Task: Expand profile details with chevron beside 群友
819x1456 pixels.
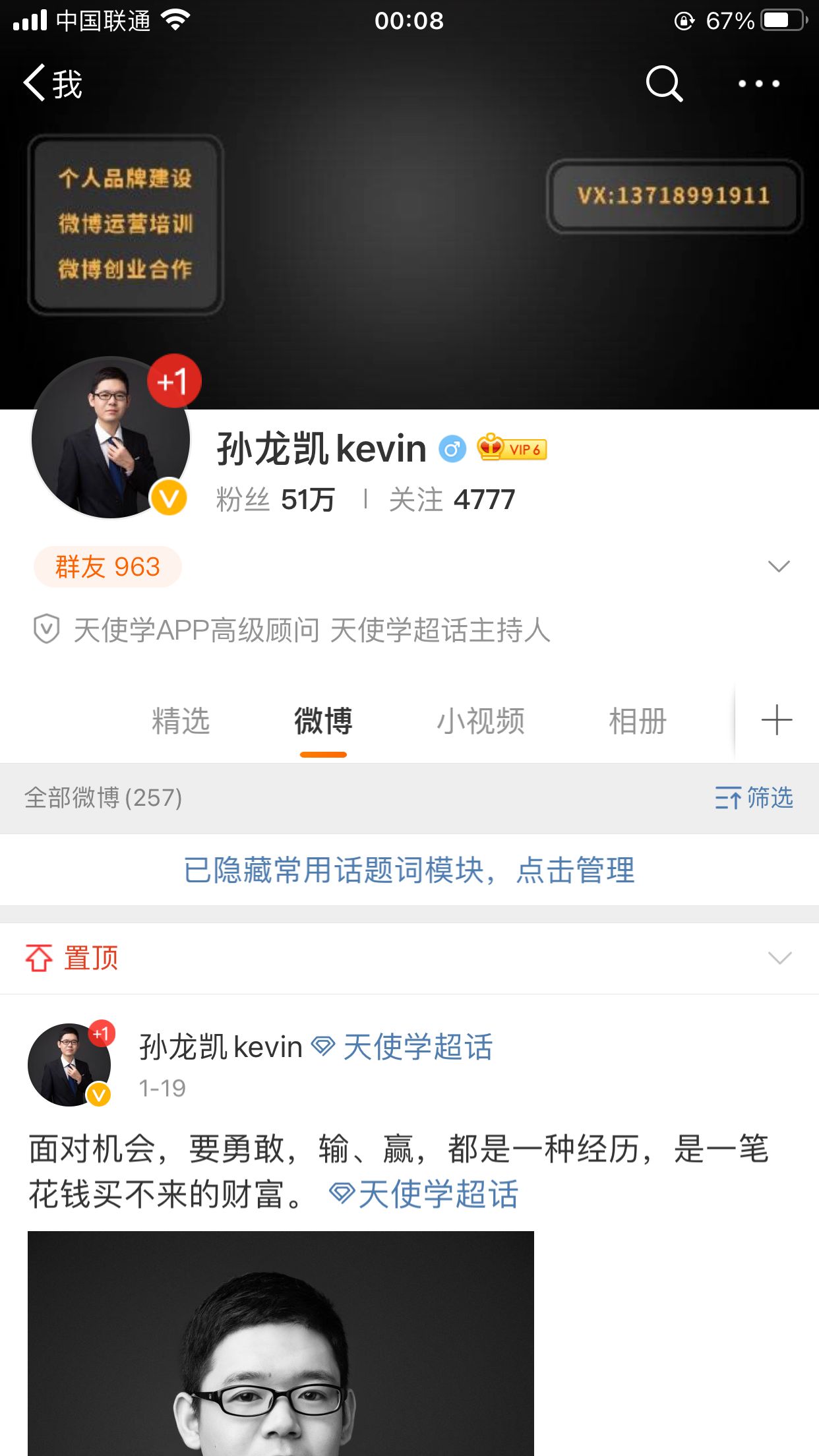Action: click(779, 566)
